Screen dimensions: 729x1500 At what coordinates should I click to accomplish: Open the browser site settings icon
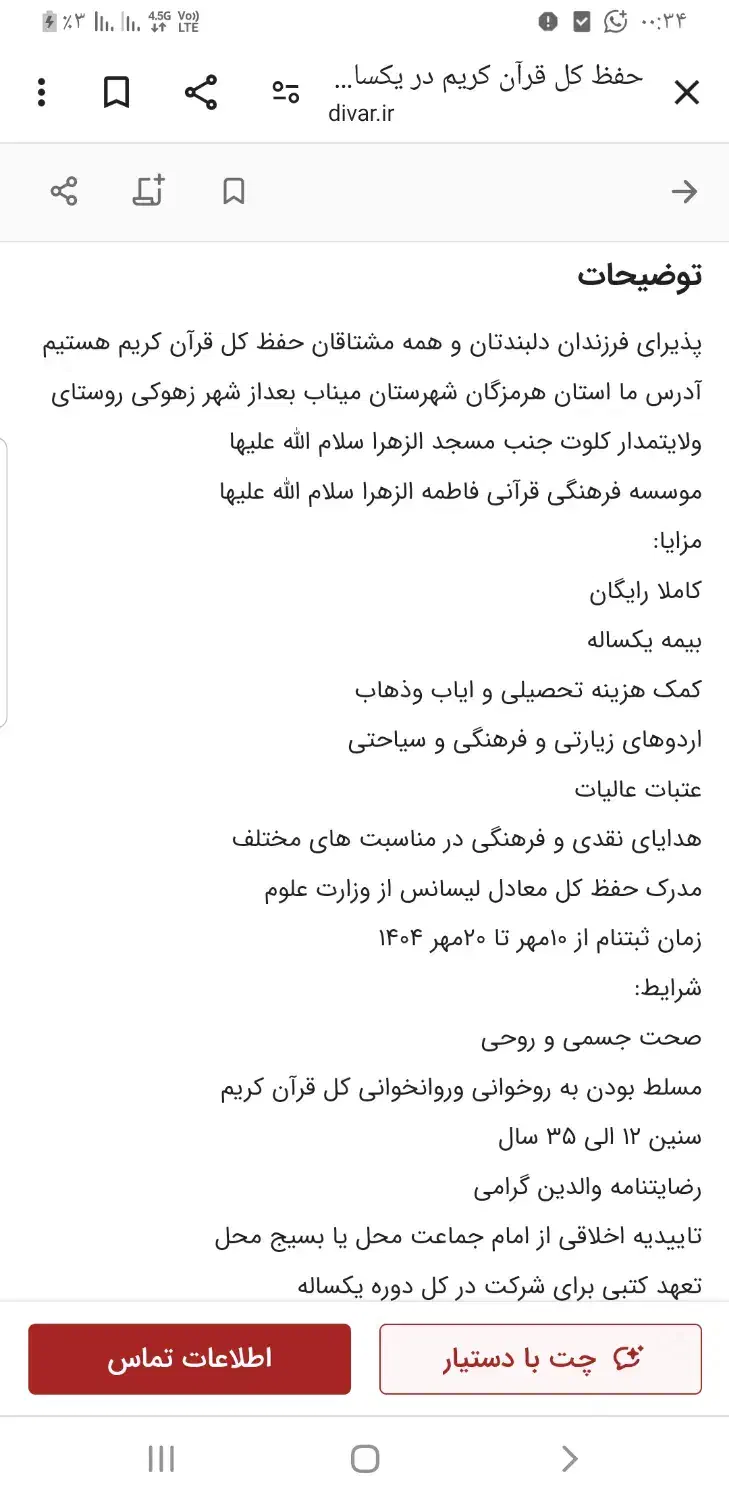tap(286, 93)
